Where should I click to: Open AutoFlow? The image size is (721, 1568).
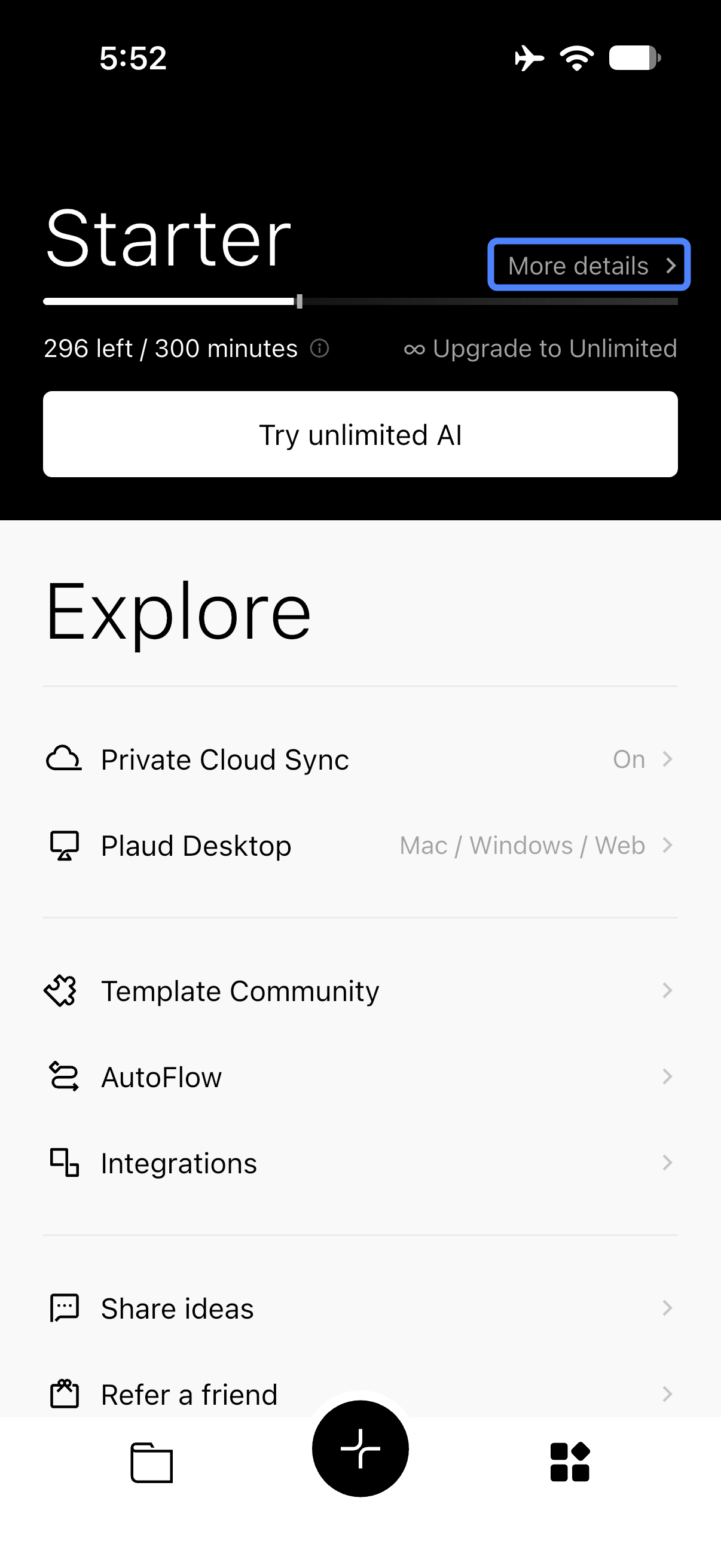click(360, 1077)
